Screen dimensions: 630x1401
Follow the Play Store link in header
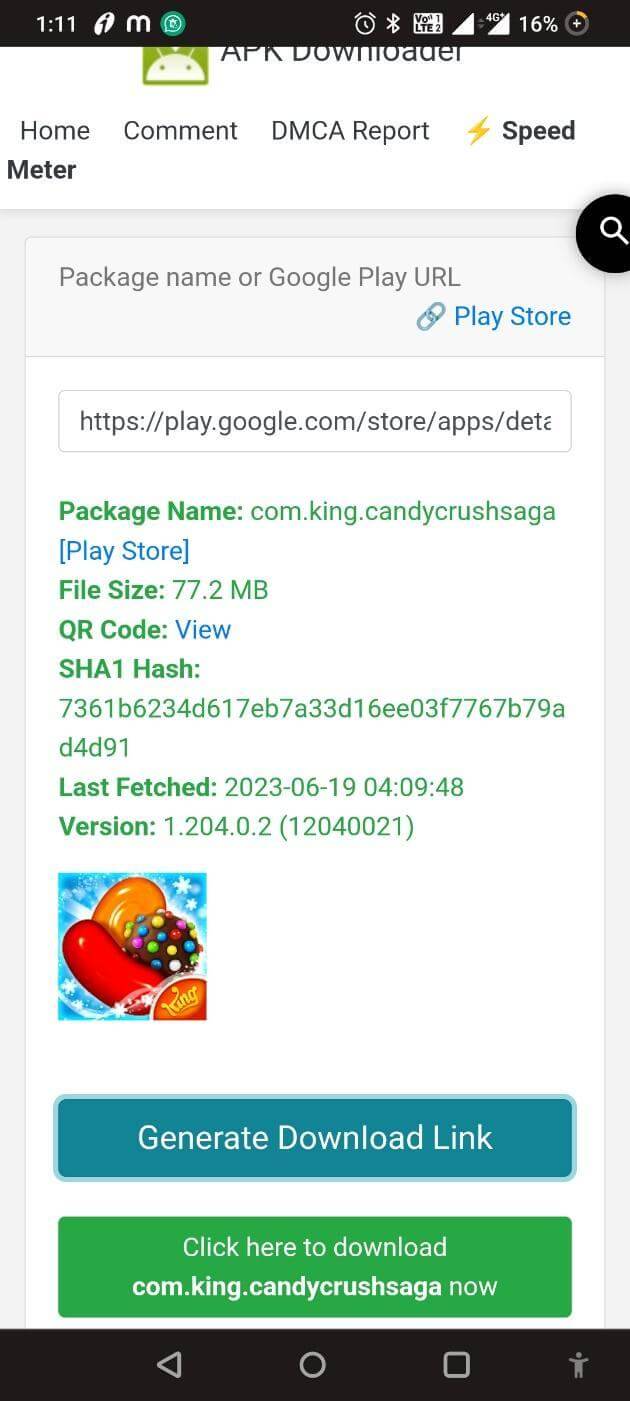pyautogui.click(x=494, y=317)
